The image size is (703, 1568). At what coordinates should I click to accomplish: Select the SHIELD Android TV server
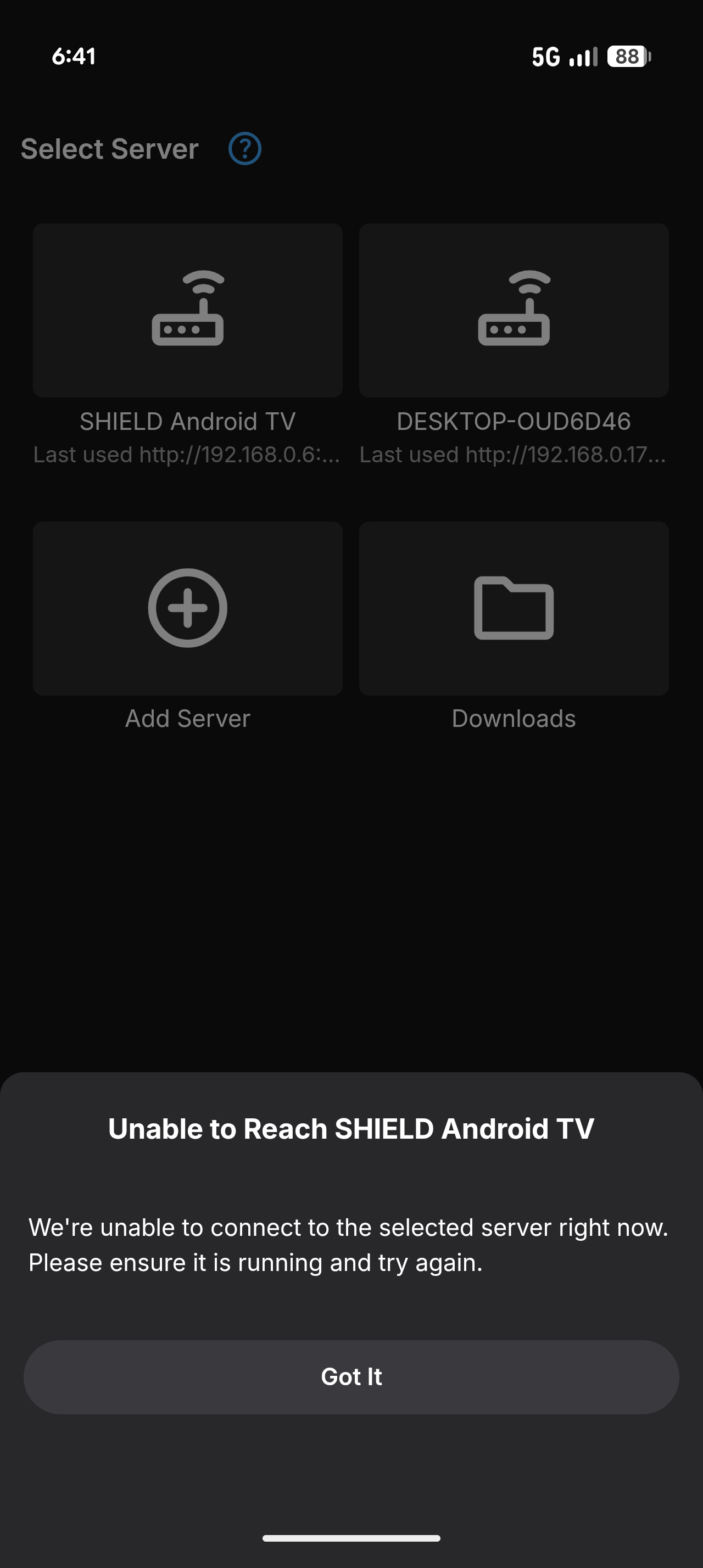tap(187, 310)
